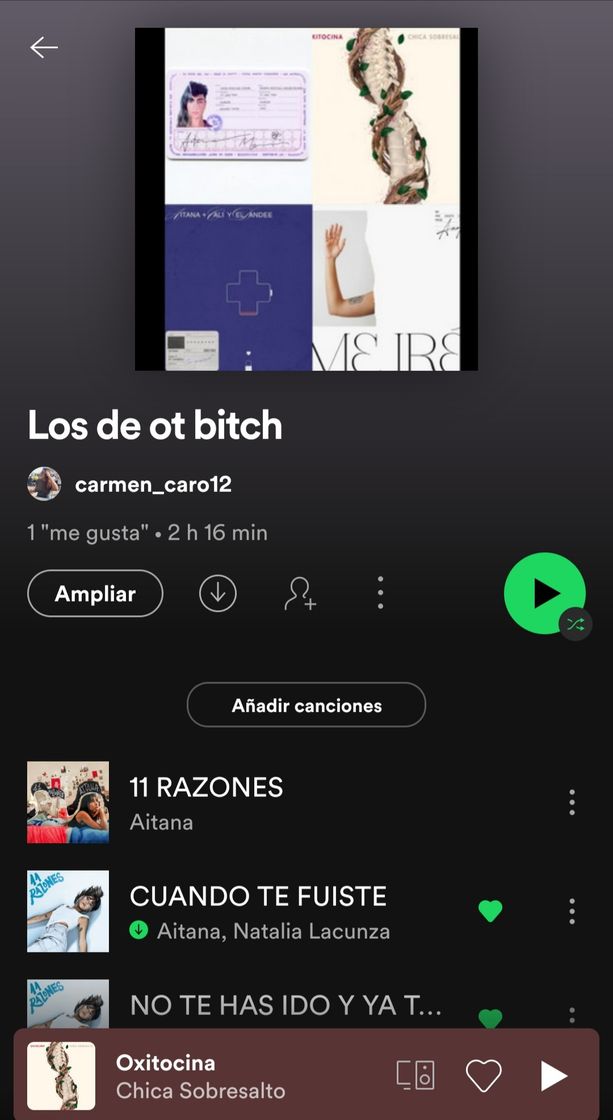
Task: Start shuffle playback with the green button
Action: tap(545, 593)
